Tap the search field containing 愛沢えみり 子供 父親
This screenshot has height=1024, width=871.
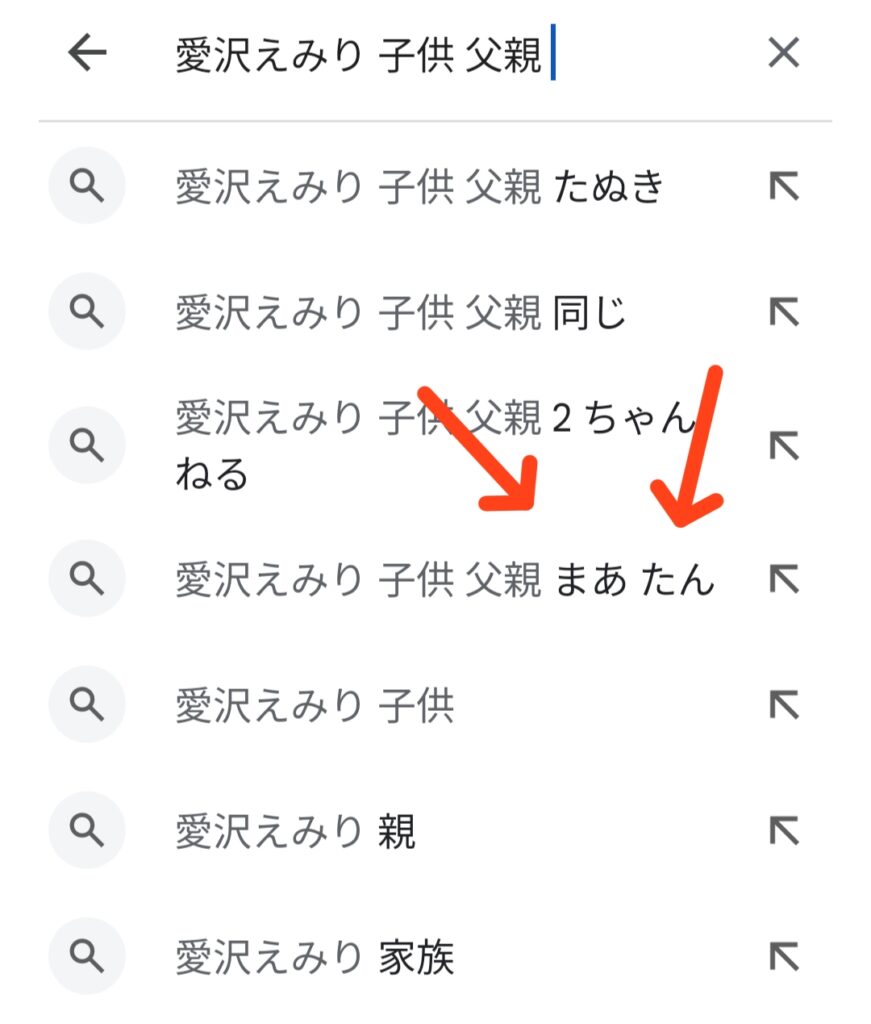(400, 55)
